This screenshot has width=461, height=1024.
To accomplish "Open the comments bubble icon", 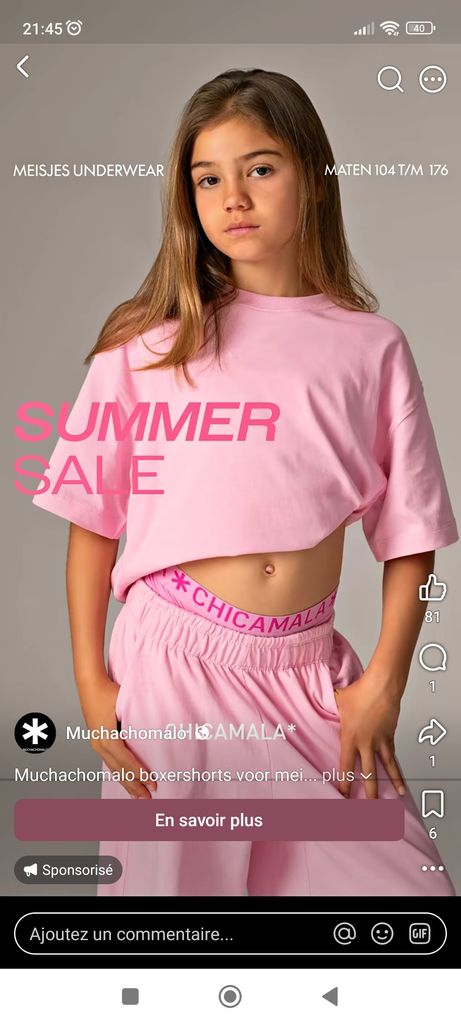I will coord(432,658).
